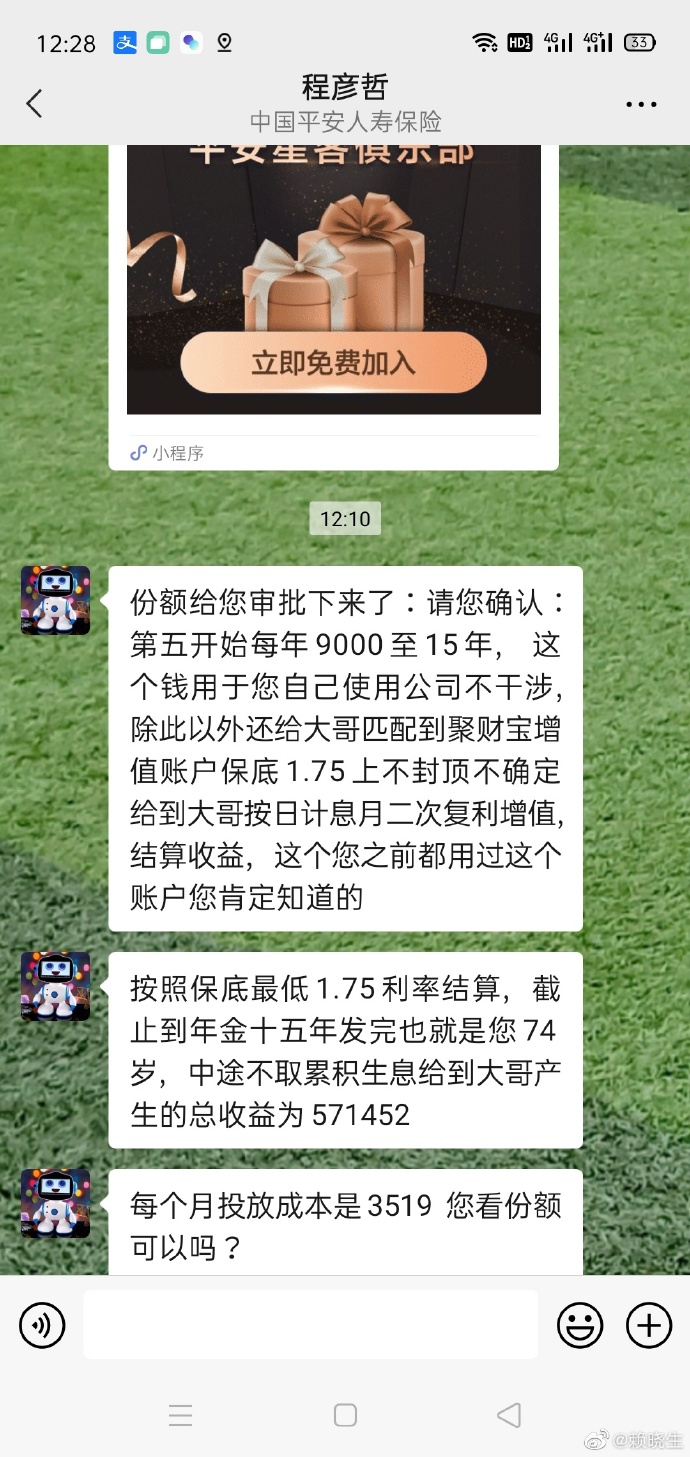This screenshot has height=1457, width=690.
Task: Tap the system back navigation button
Action: click(509, 1415)
